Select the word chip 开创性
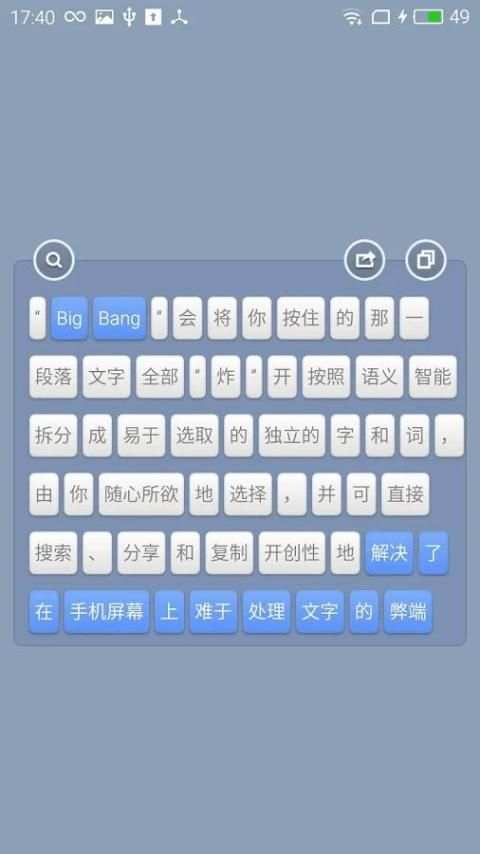The width and height of the screenshot is (480, 854). tap(292, 553)
